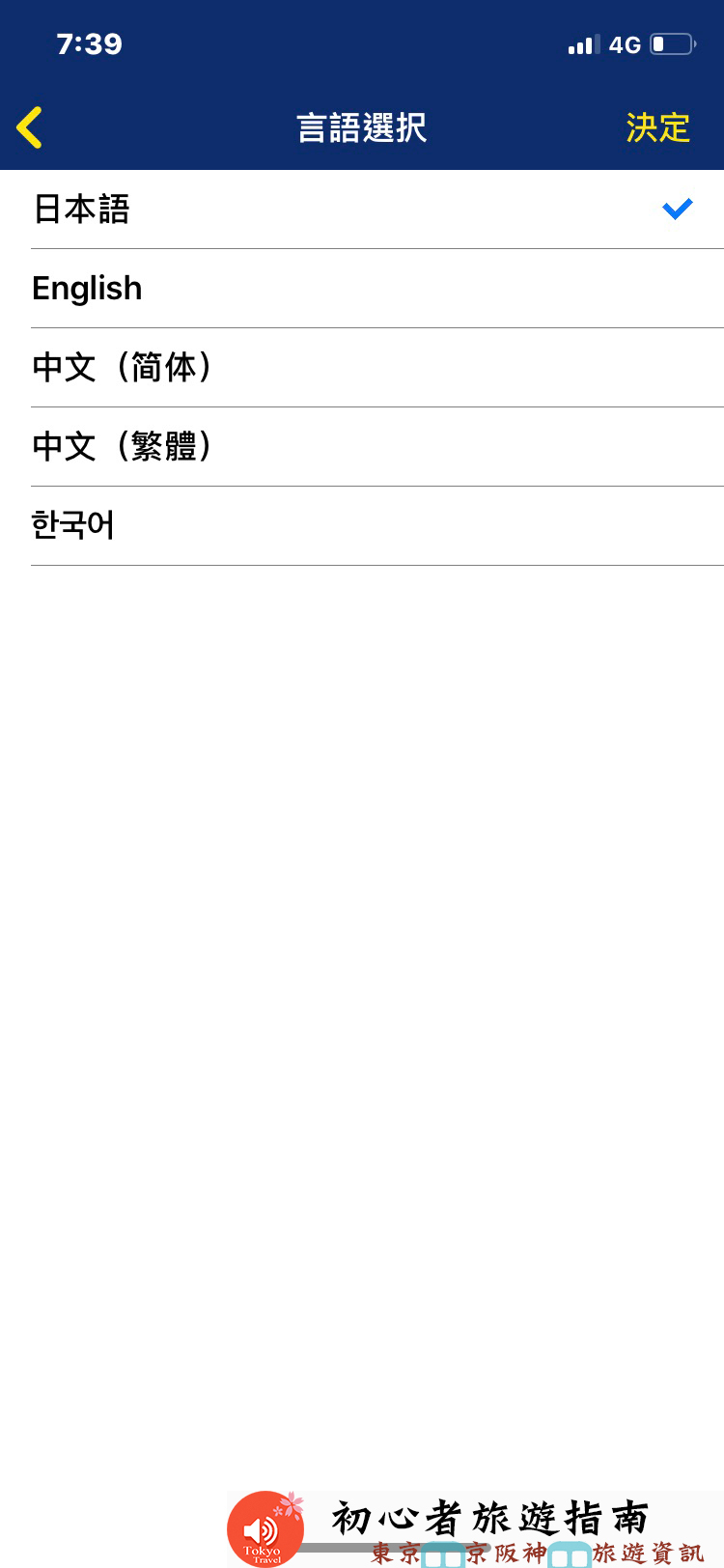This screenshot has width=724, height=1568.
Task: Select 日本語 as the language
Action: 362,210
